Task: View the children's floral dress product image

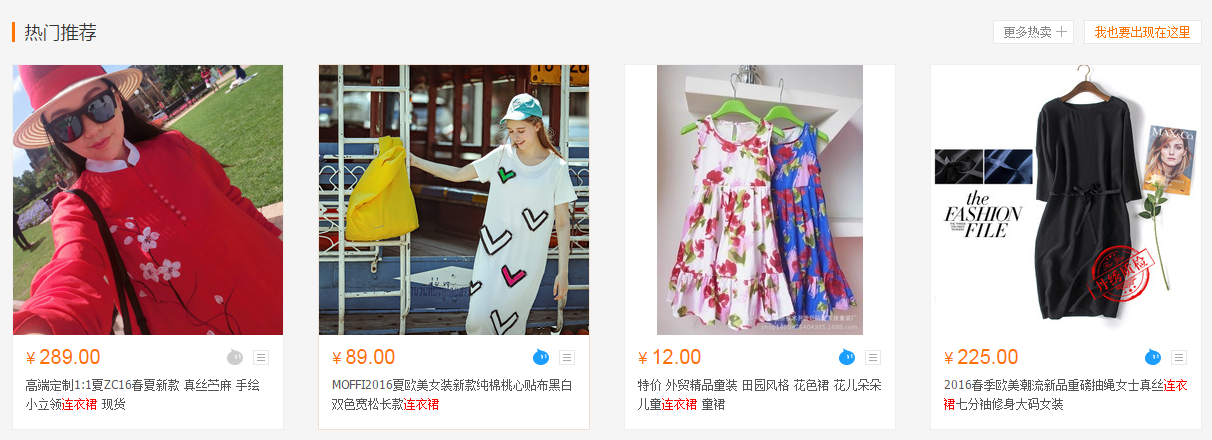Action: (x=760, y=200)
